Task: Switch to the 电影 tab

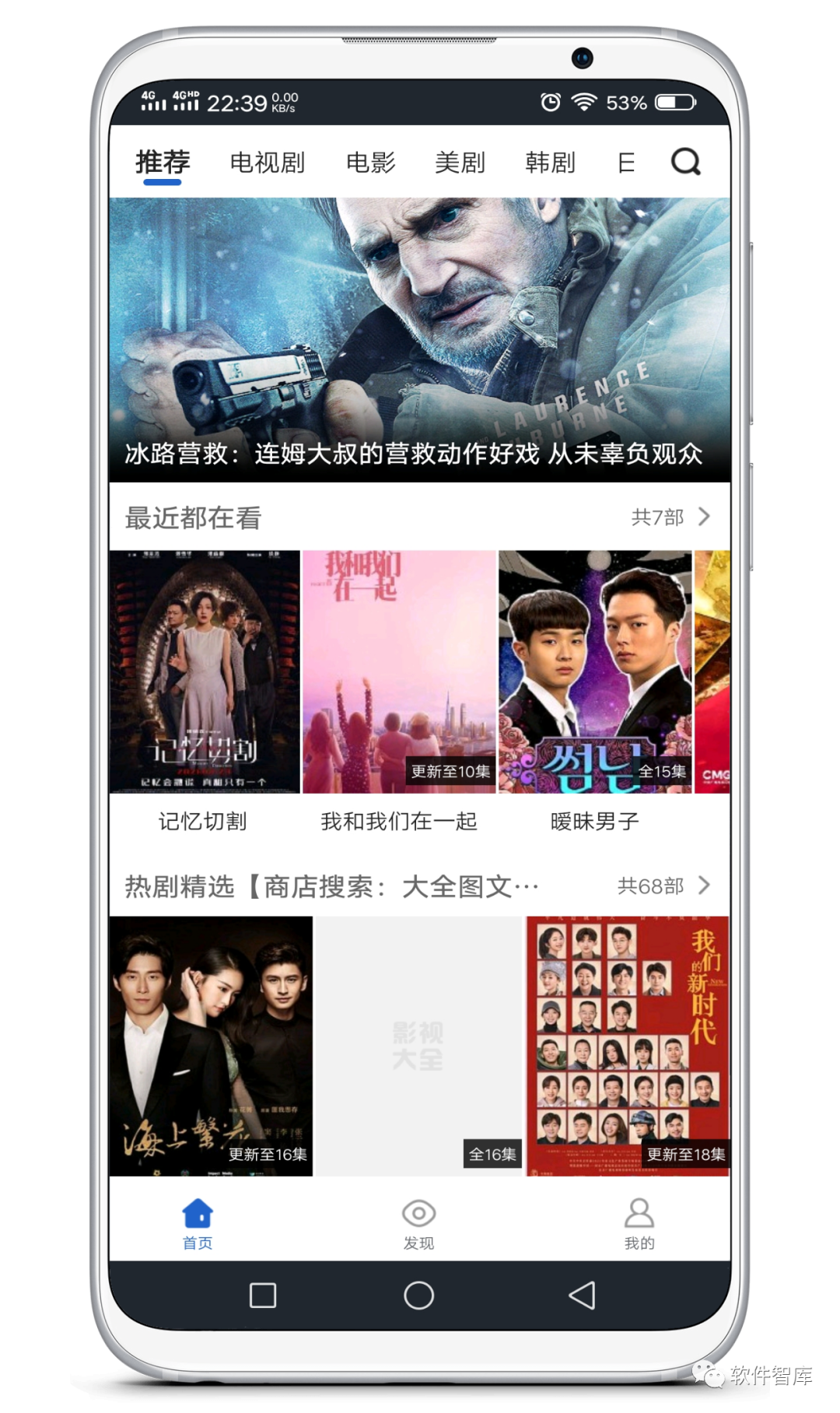Action: point(370,163)
